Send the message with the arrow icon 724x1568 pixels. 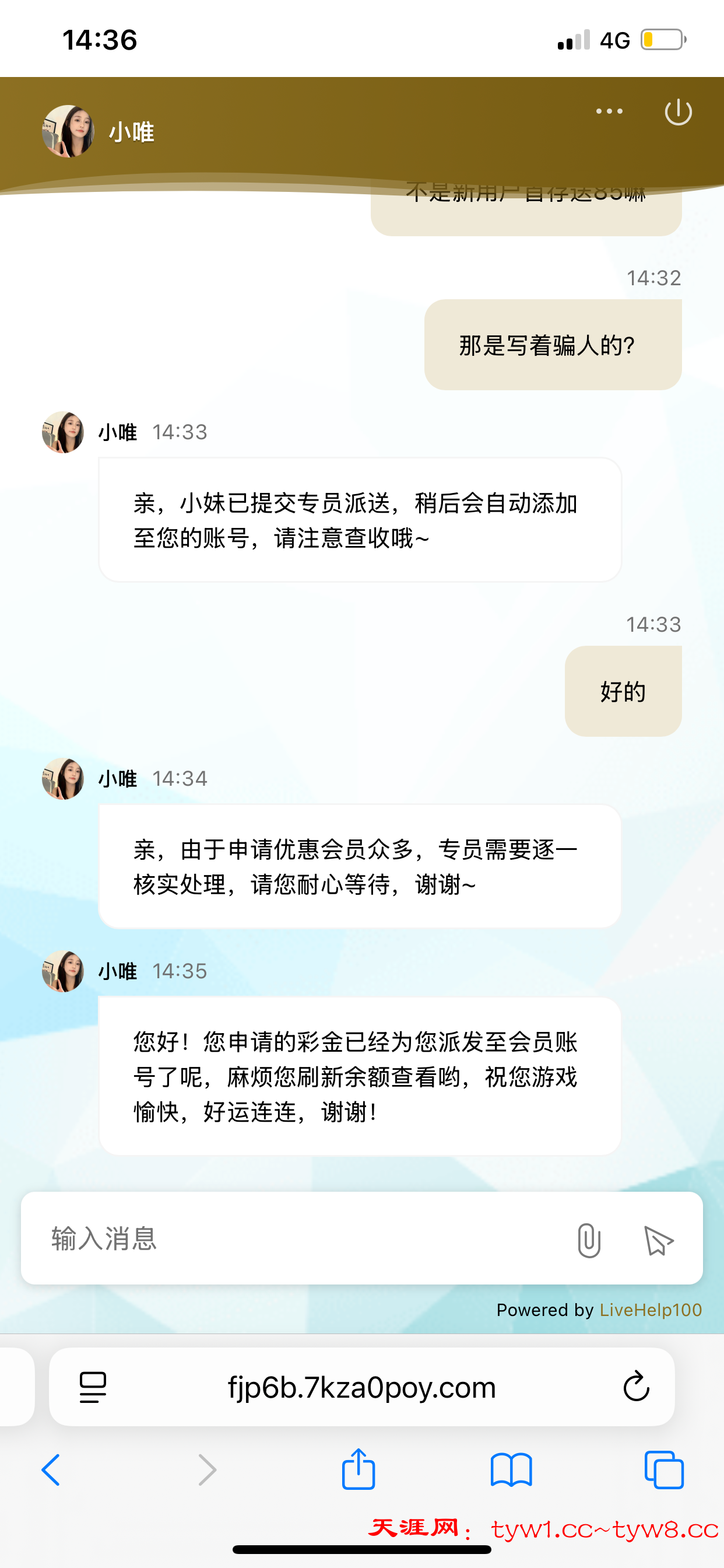tap(658, 1240)
